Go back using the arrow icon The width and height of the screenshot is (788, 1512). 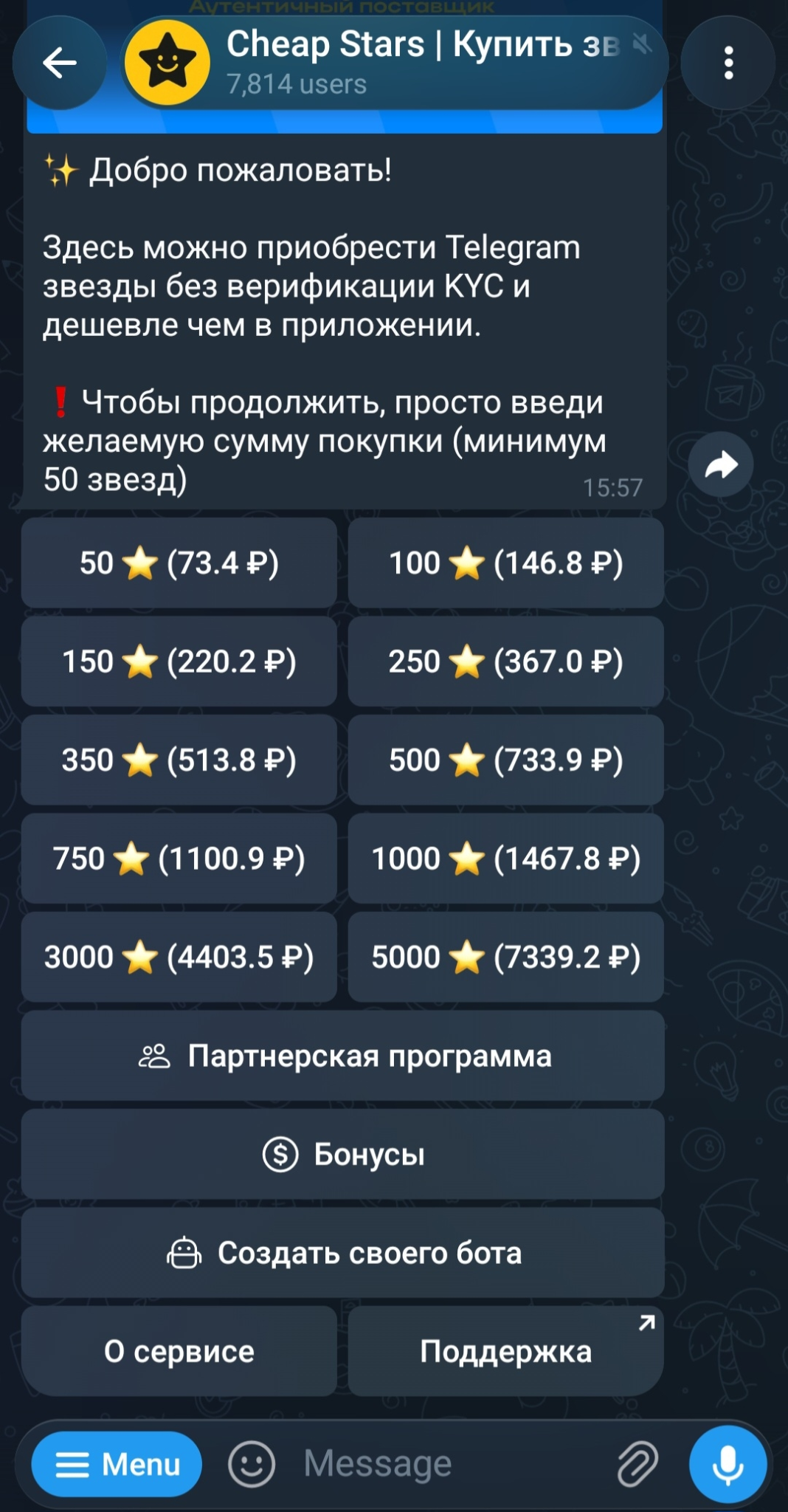(60, 63)
